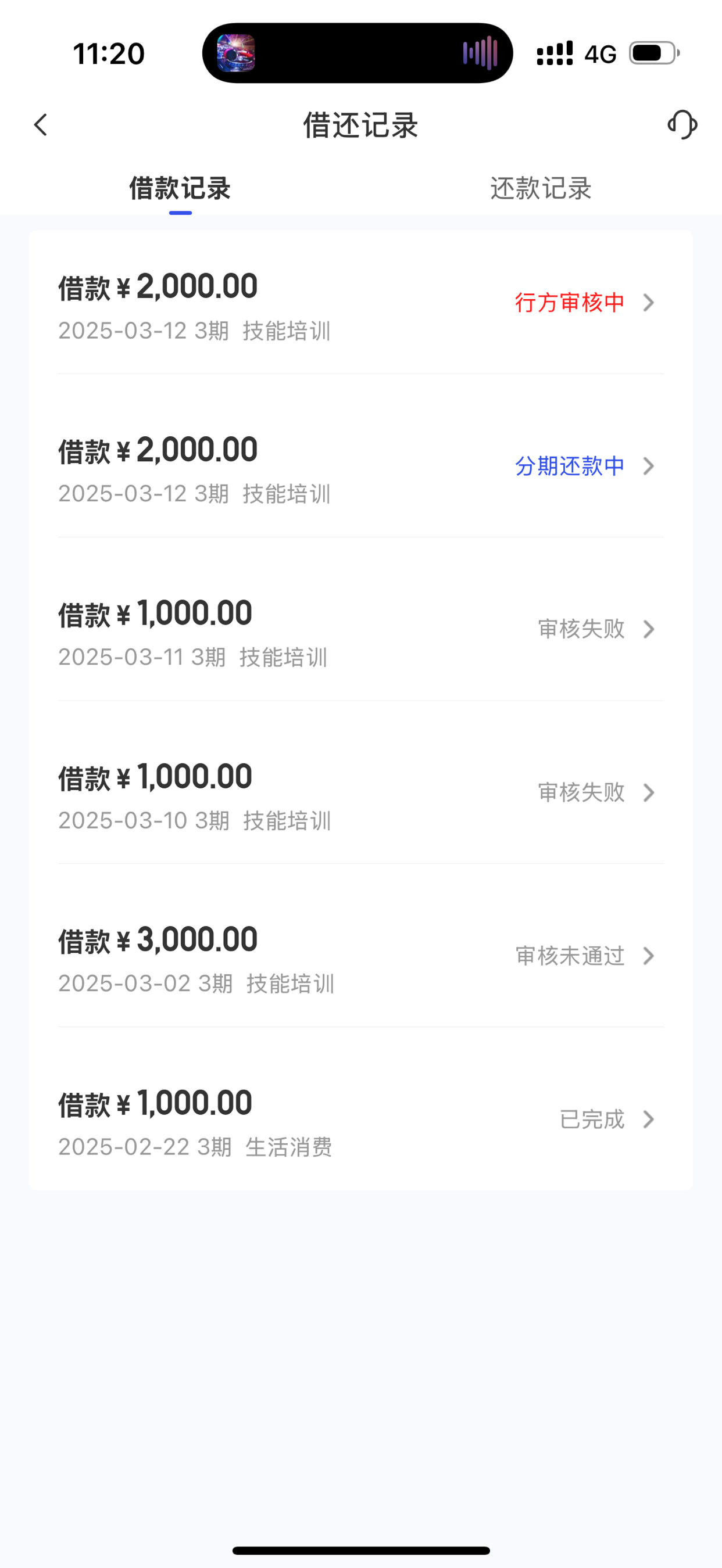Open the ¥3,000 loan marked 审核未通过
Viewport: 722px width, 1568px height.
[x=360, y=956]
